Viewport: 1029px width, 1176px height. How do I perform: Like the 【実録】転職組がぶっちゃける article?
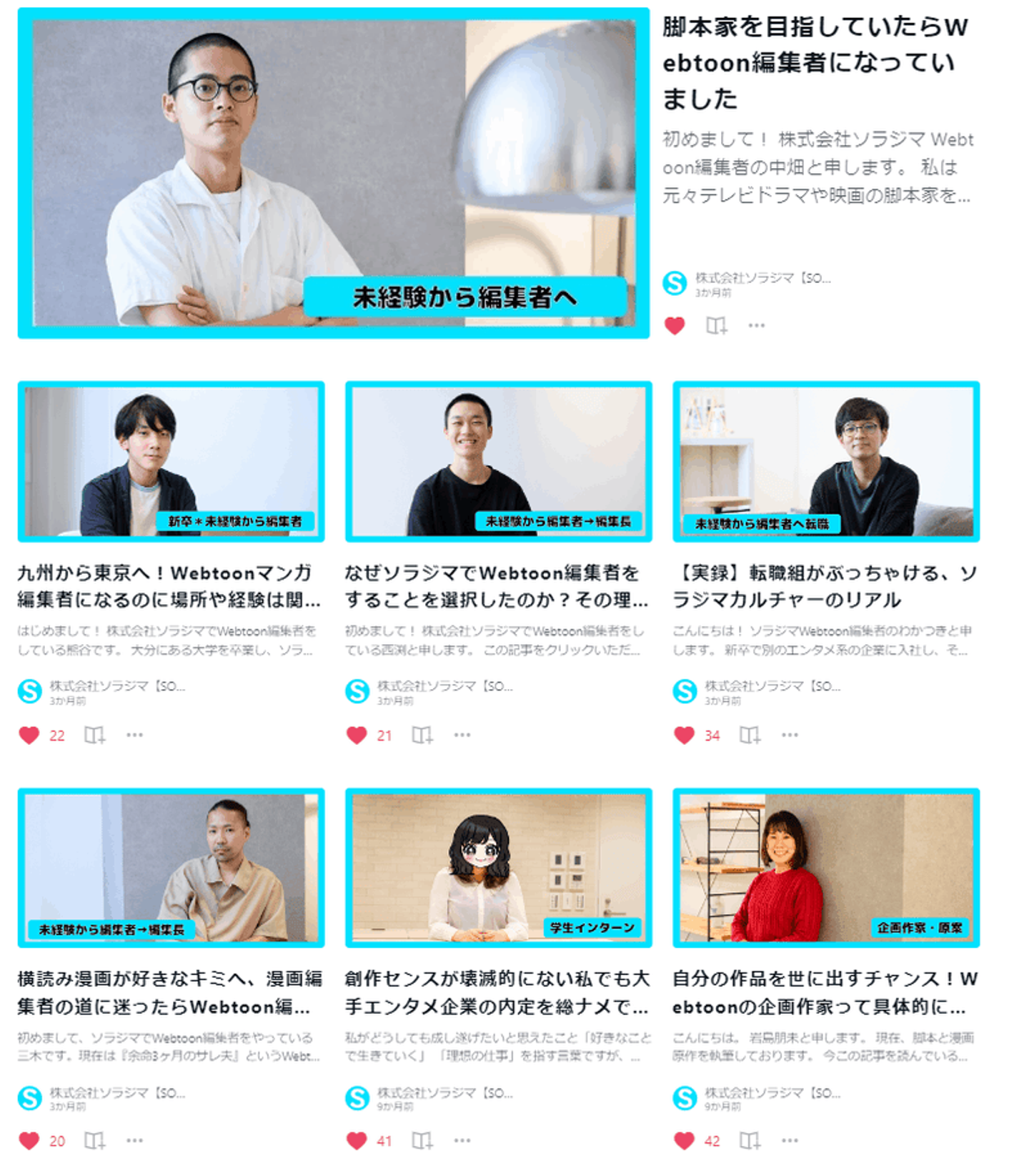(684, 736)
